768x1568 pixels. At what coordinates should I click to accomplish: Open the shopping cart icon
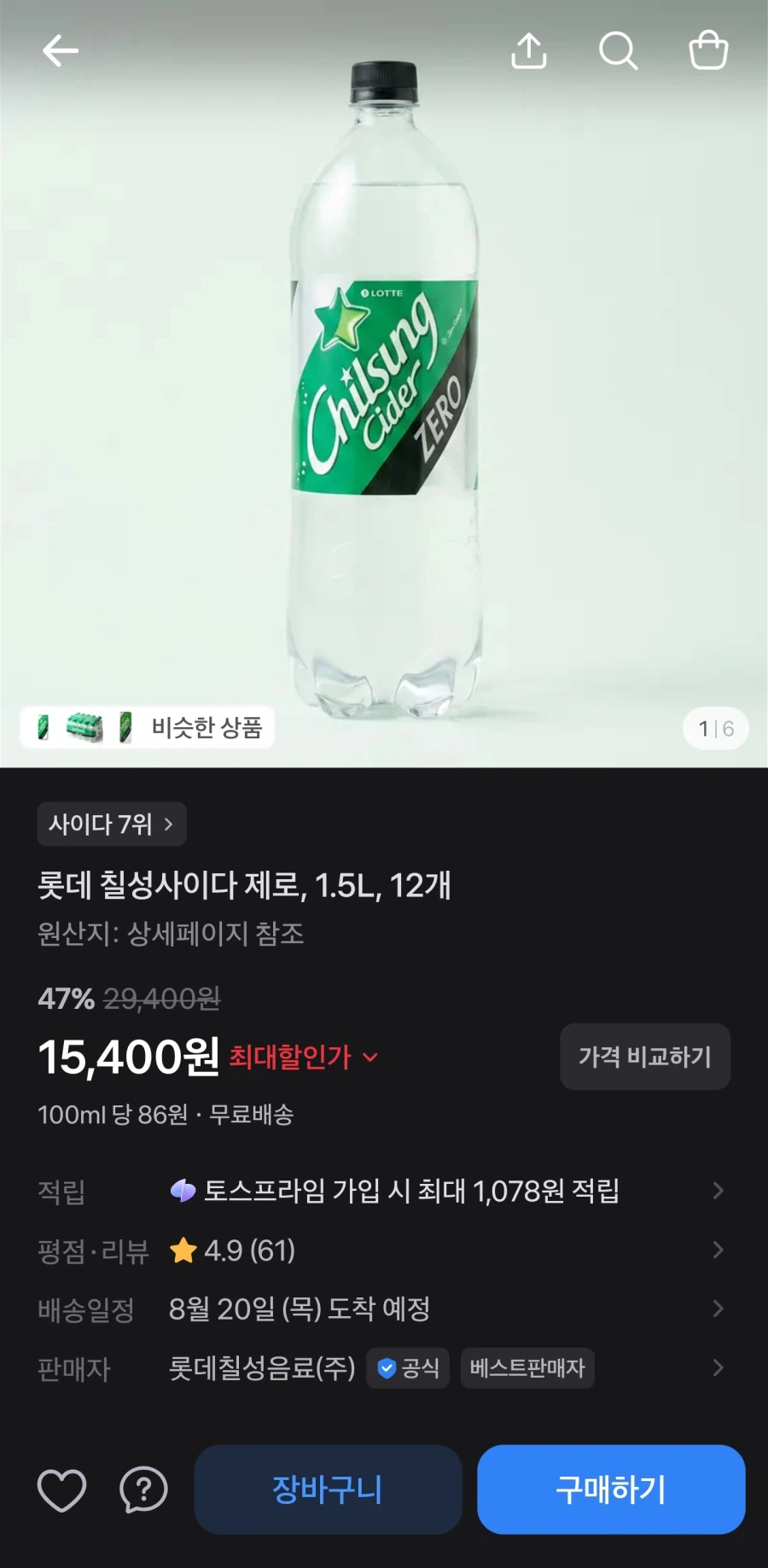(708, 50)
